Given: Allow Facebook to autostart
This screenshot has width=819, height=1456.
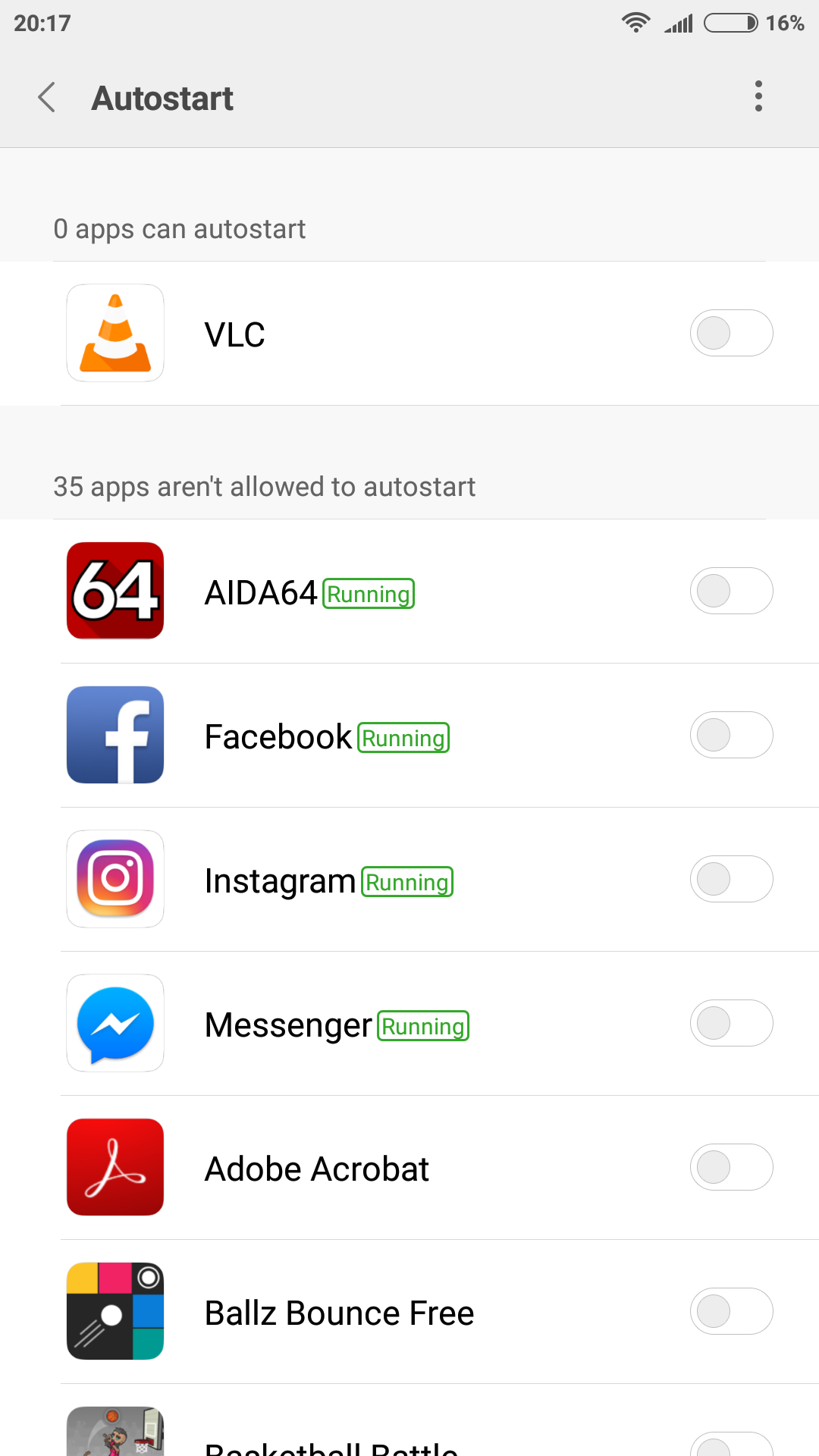Looking at the screenshot, I should tap(731, 735).
